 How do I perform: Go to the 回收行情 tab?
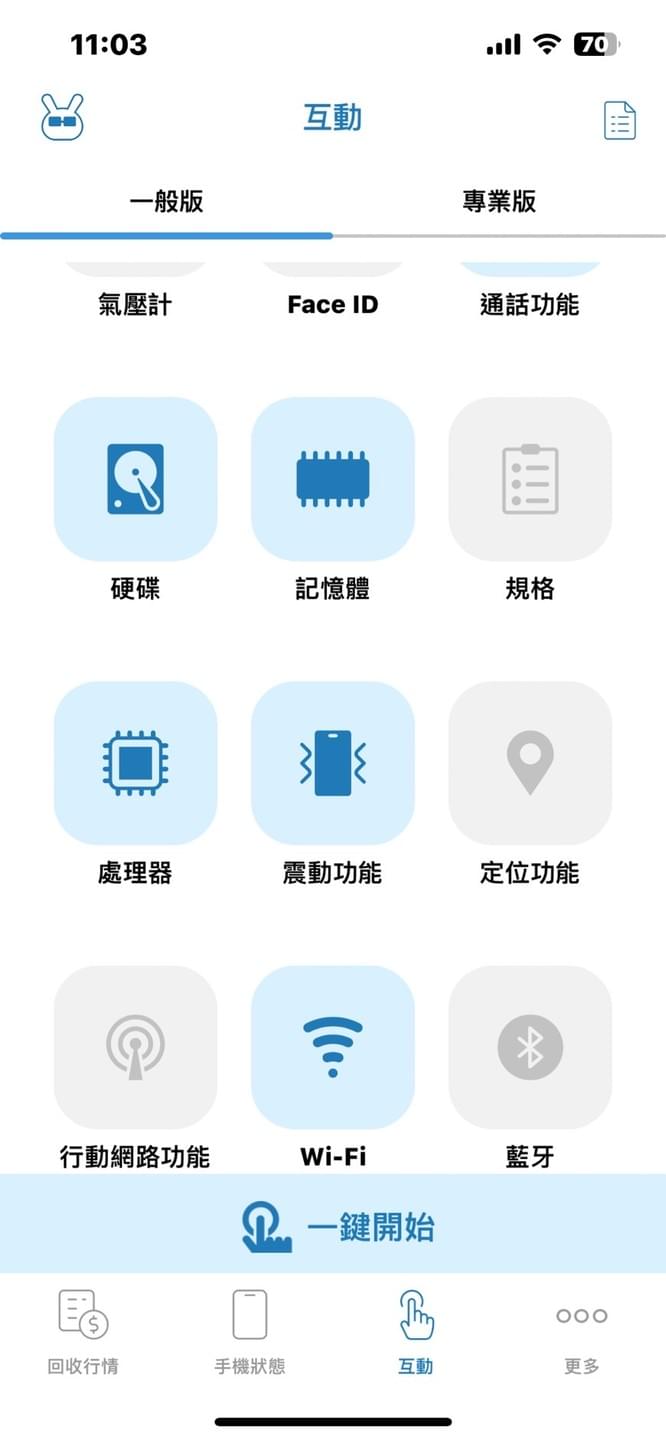83,1331
